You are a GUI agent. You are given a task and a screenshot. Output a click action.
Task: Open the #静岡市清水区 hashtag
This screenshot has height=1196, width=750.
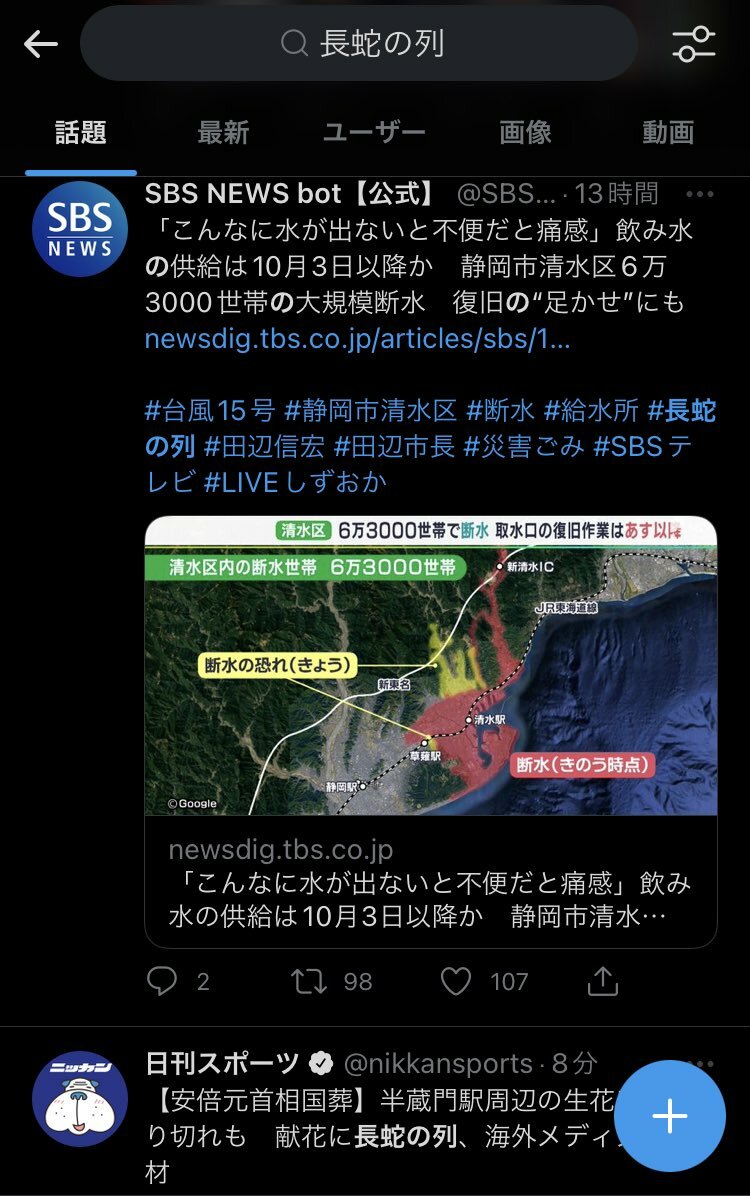pyautogui.click(x=371, y=410)
